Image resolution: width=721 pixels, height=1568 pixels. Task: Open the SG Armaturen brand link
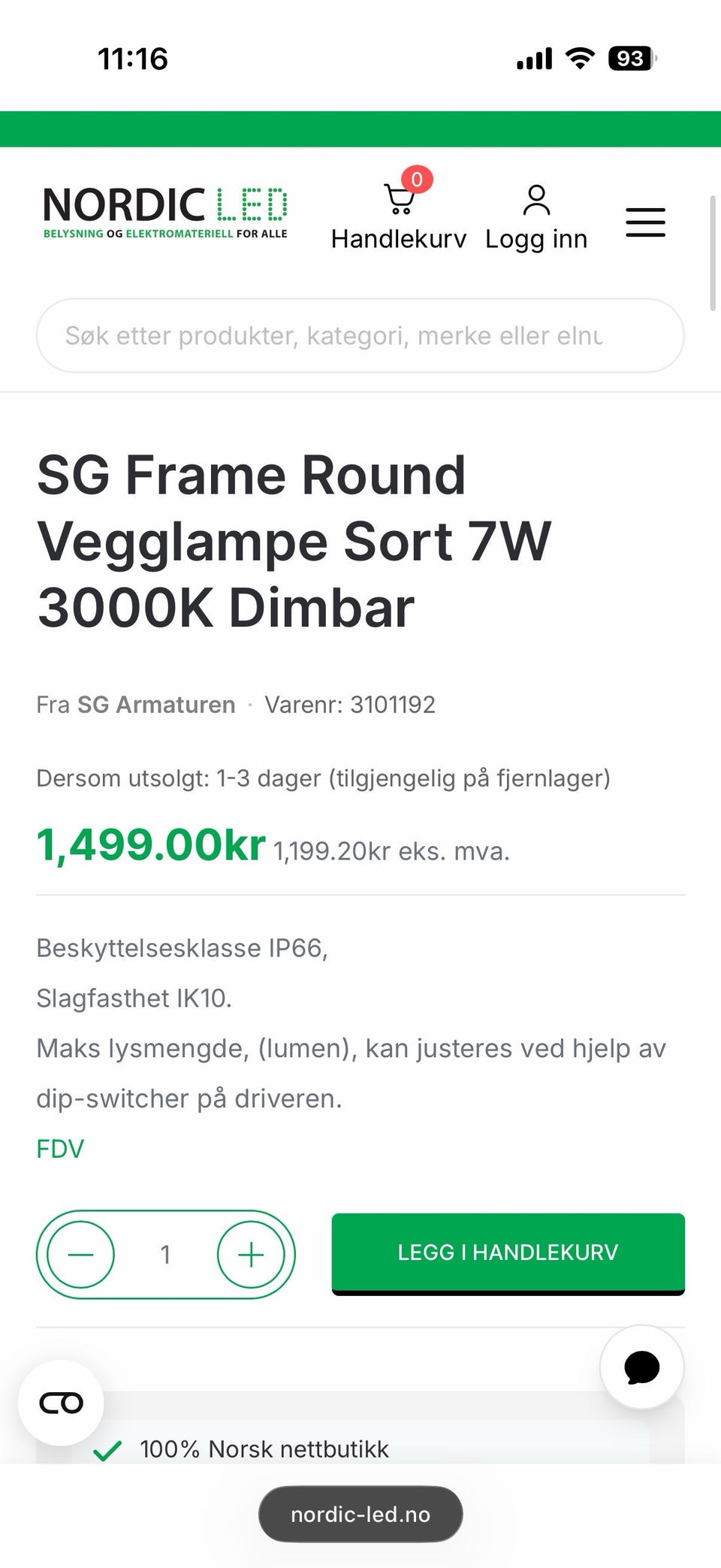pos(156,705)
